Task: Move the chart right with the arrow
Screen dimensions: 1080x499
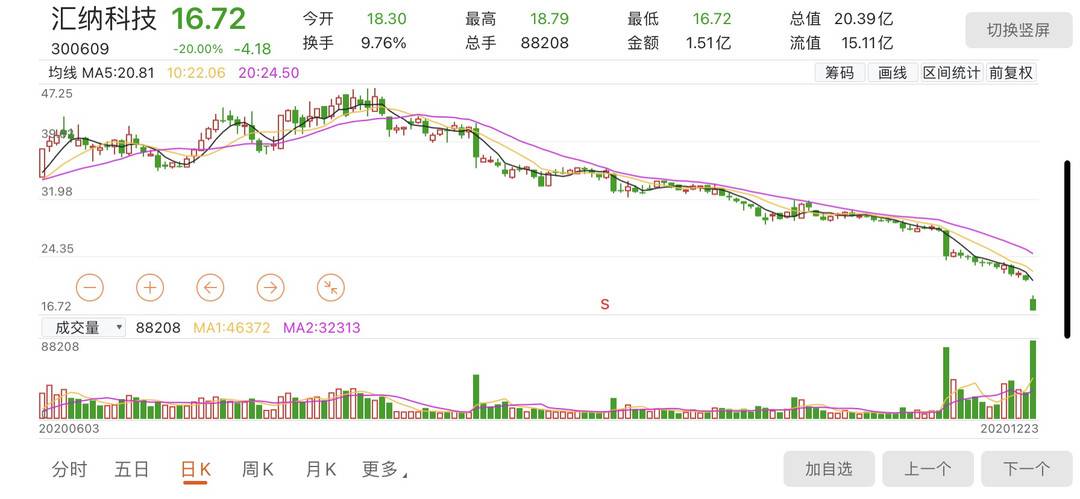Action: [270, 288]
